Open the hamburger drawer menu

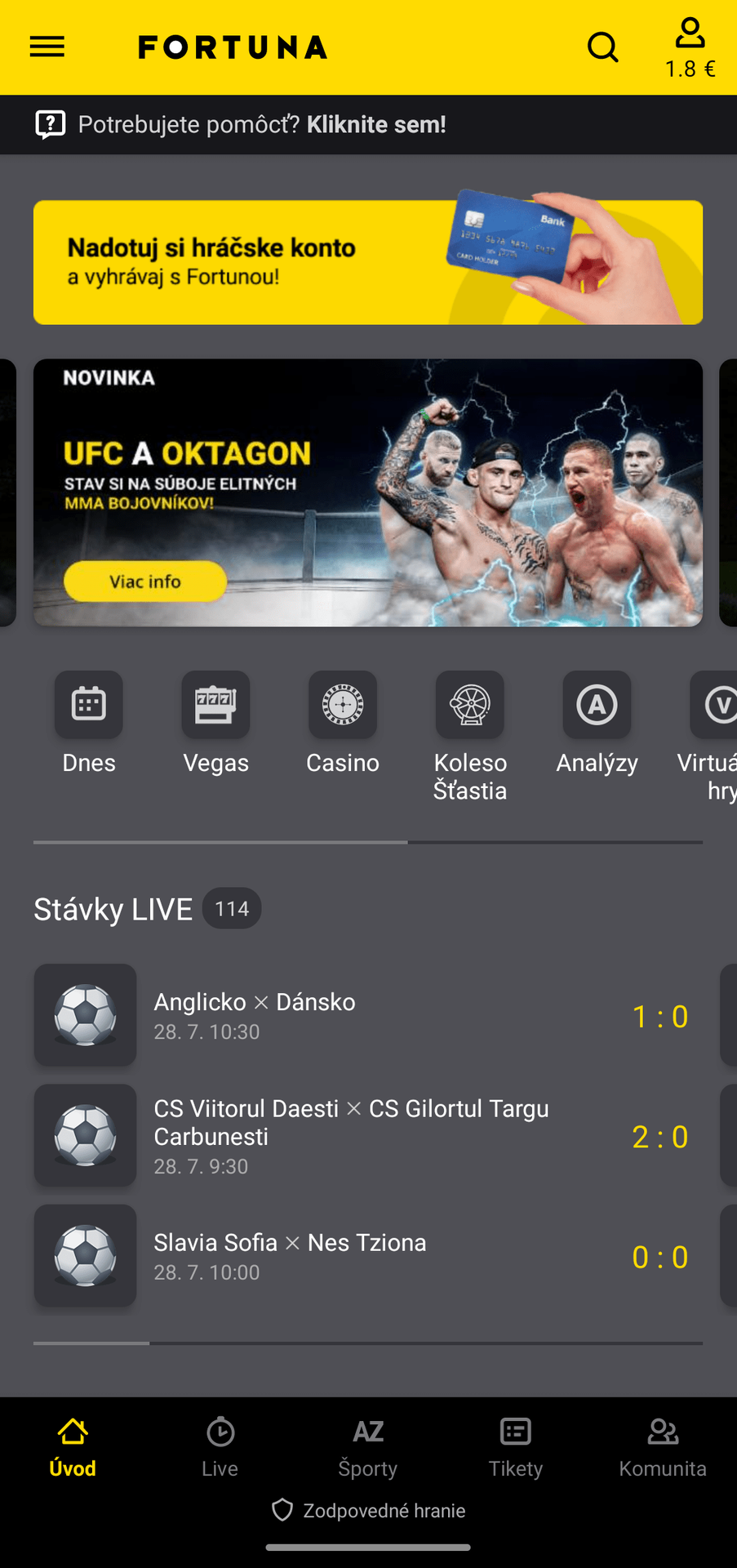point(47,47)
